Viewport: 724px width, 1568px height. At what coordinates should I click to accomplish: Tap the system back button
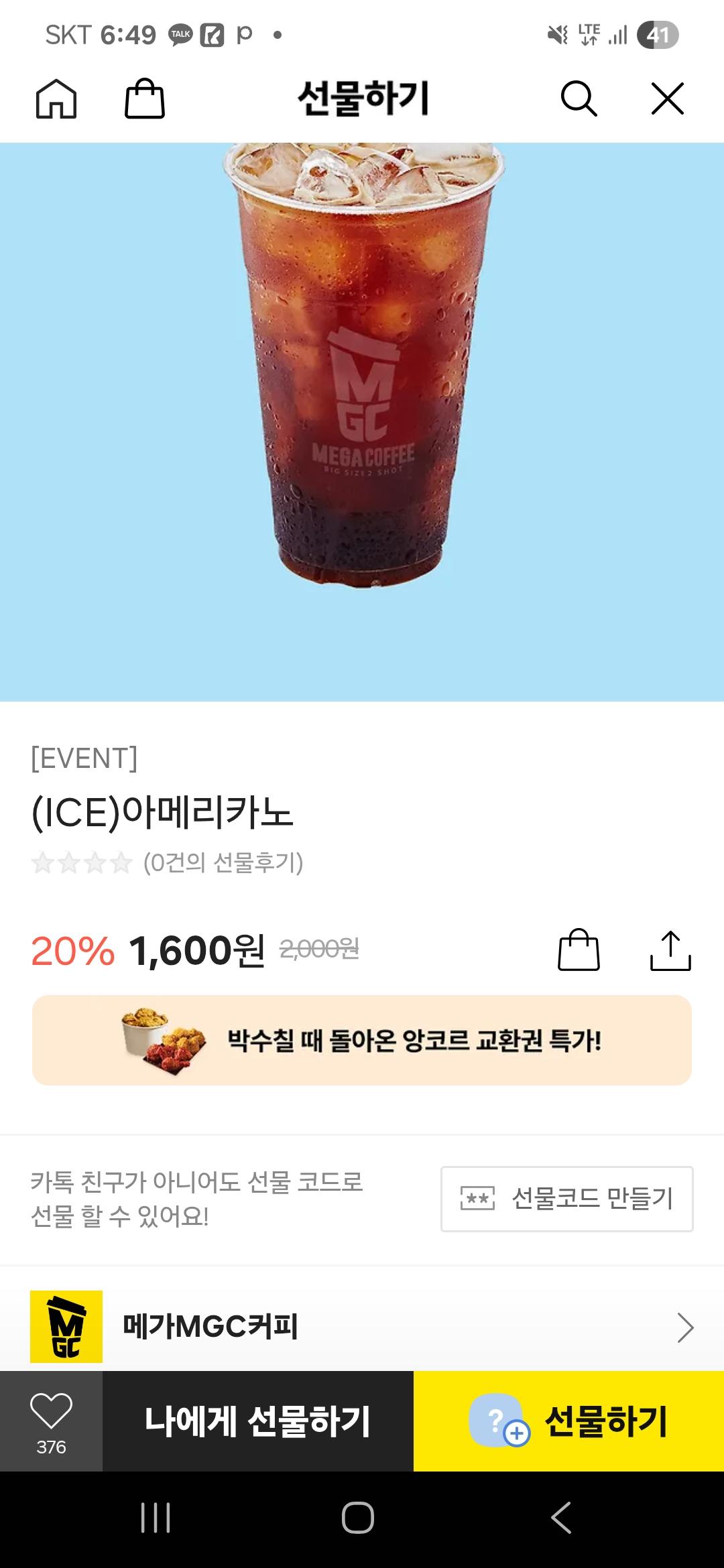[x=561, y=1518]
